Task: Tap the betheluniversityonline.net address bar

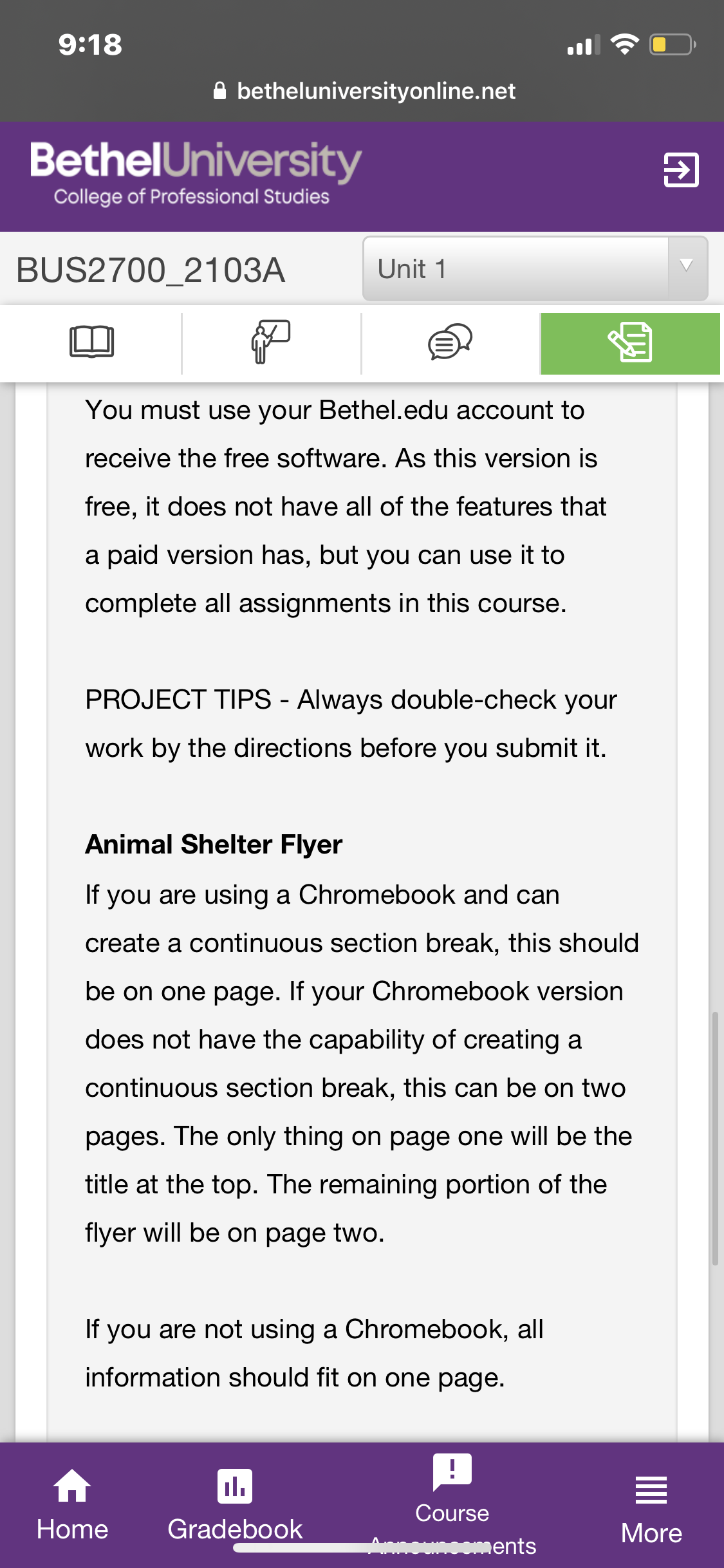Action: 364,91
